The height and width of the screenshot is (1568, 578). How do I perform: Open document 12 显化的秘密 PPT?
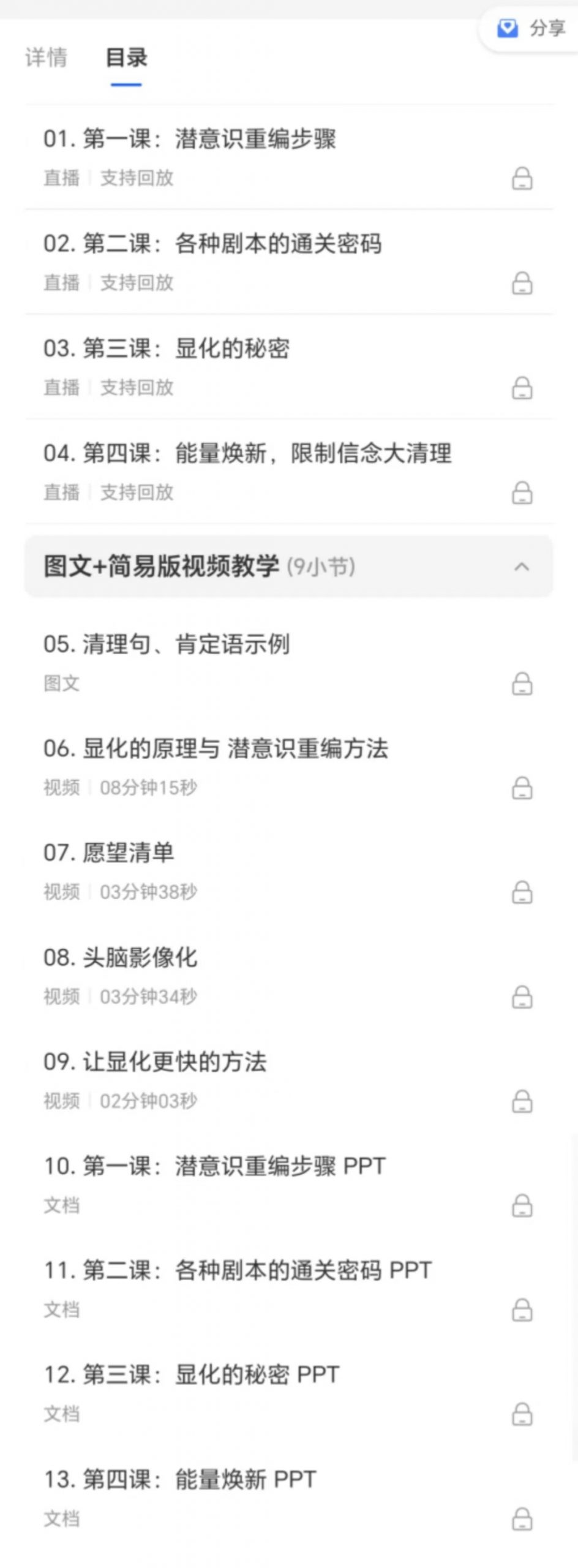coord(191,1375)
